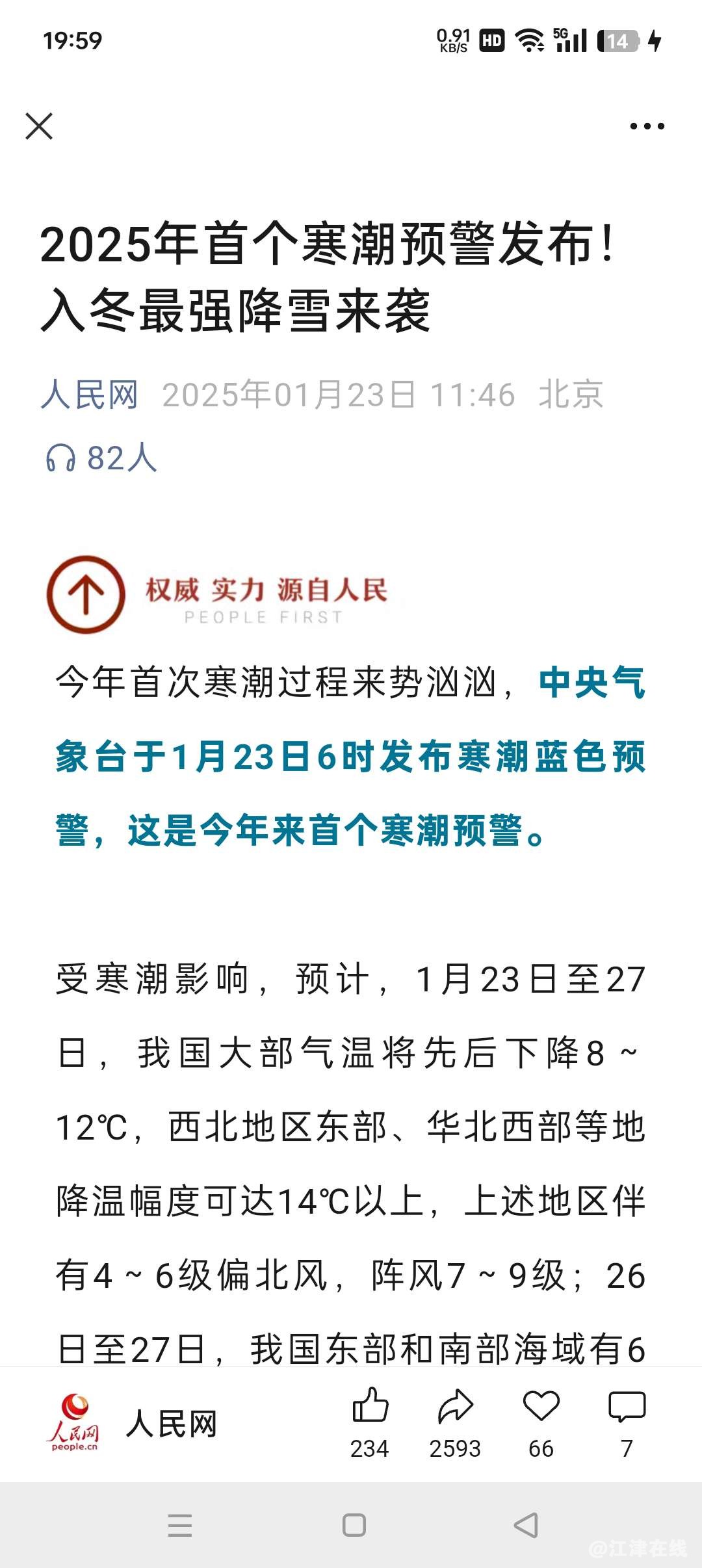Close the article page
Image resolution: width=702 pixels, height=1568 pixels.
(39, 126)
